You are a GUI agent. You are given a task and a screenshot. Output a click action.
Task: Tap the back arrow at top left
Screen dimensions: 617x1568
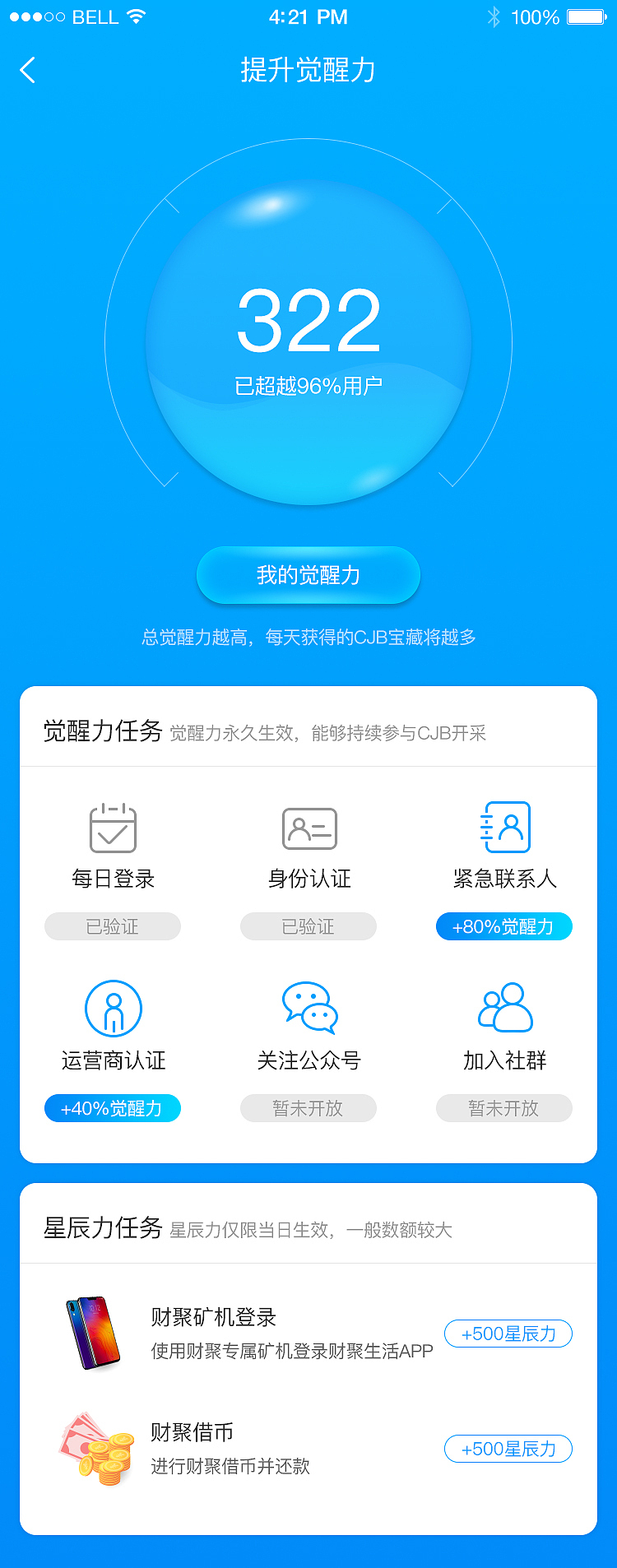[28, 72]
